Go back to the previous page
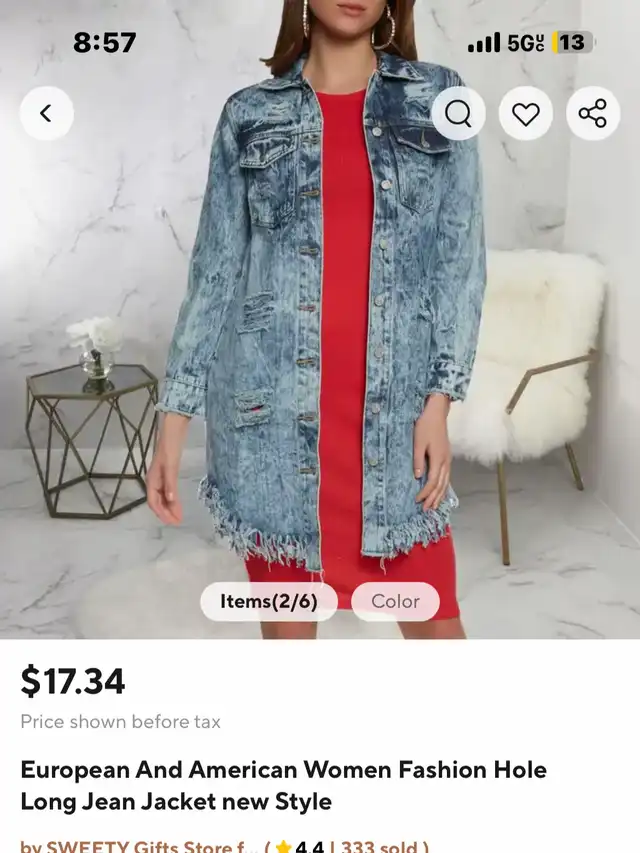 click(x=46, y=113)
